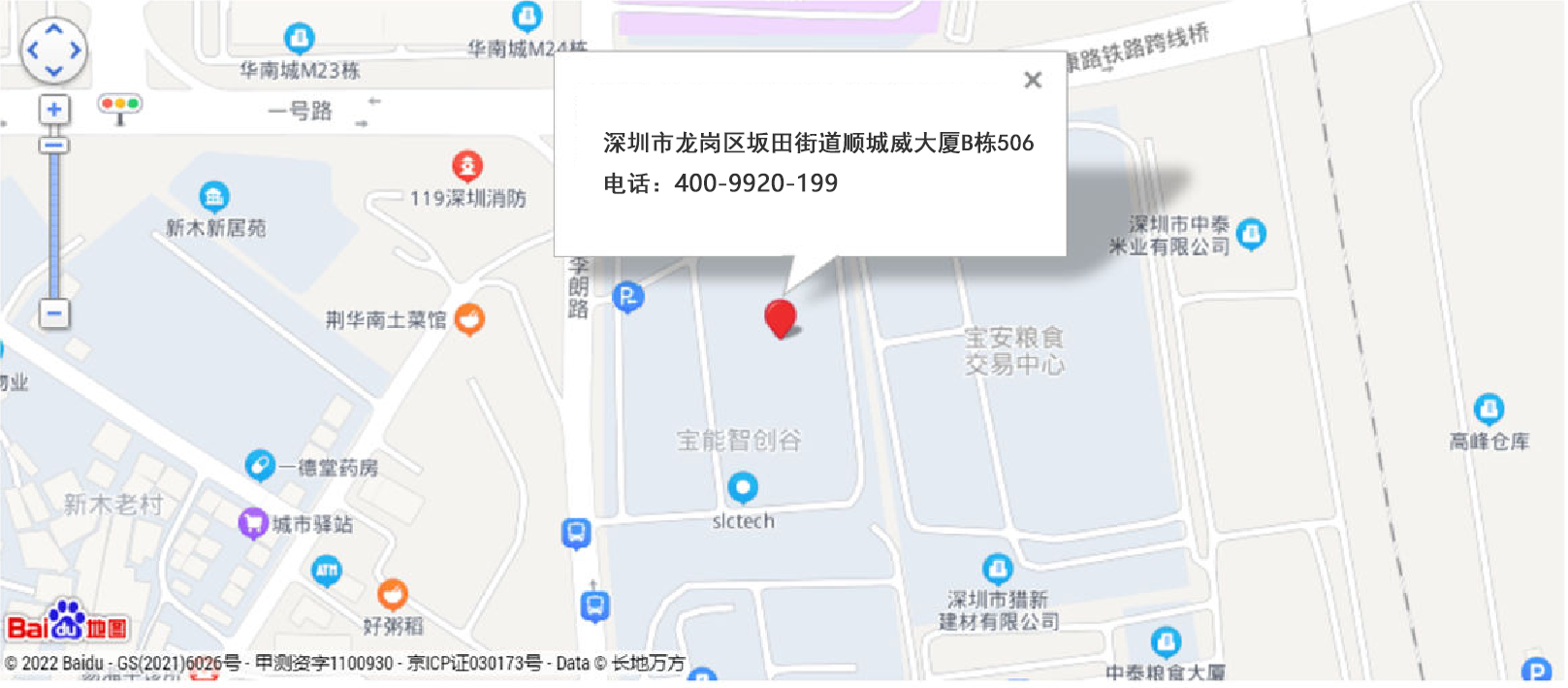Viewport: 1568px width, 688px height.
Task: Select the 一德堂药房 pharmacy marker
Action: (x=259, y=466)
